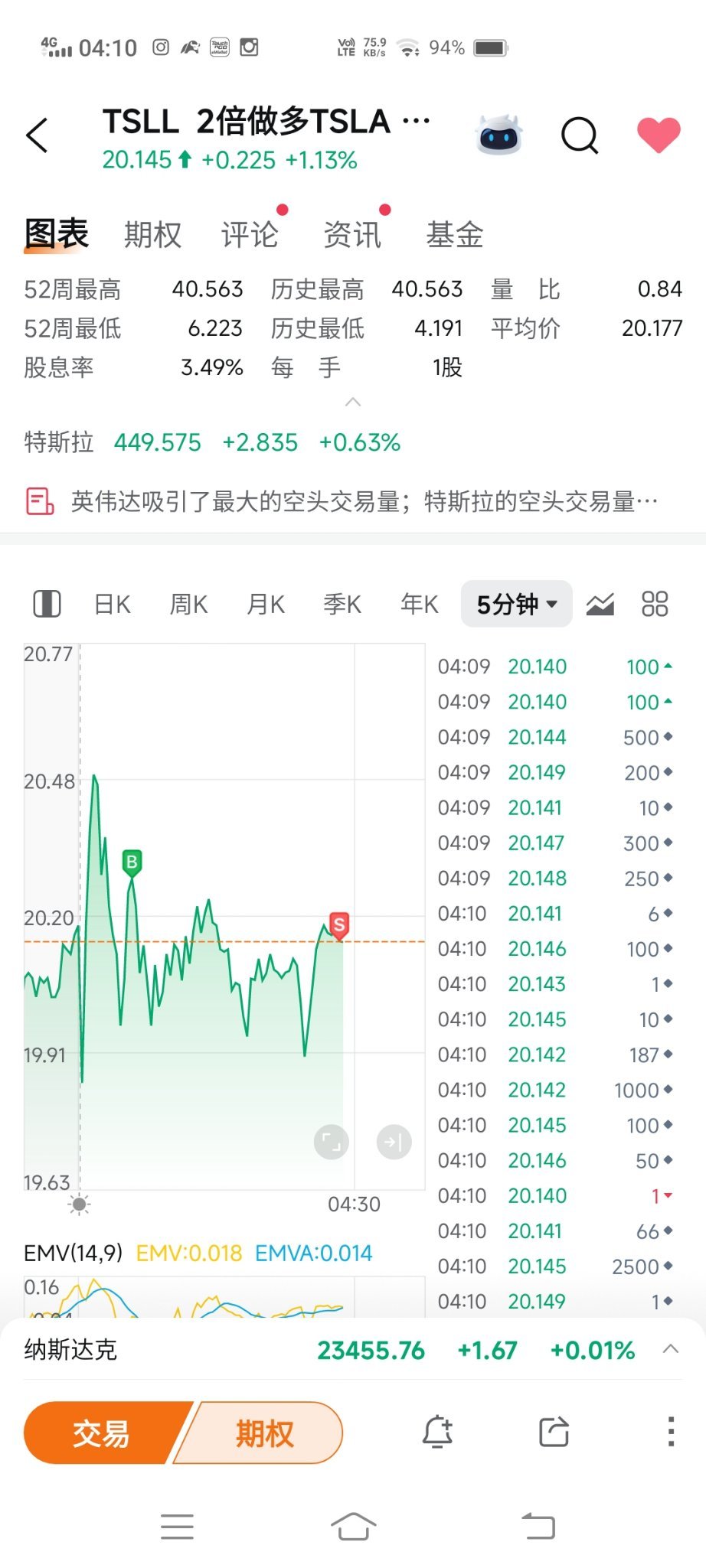
Task: Open the 英伟达 short-volume news headline
Action: coord(353,502)
